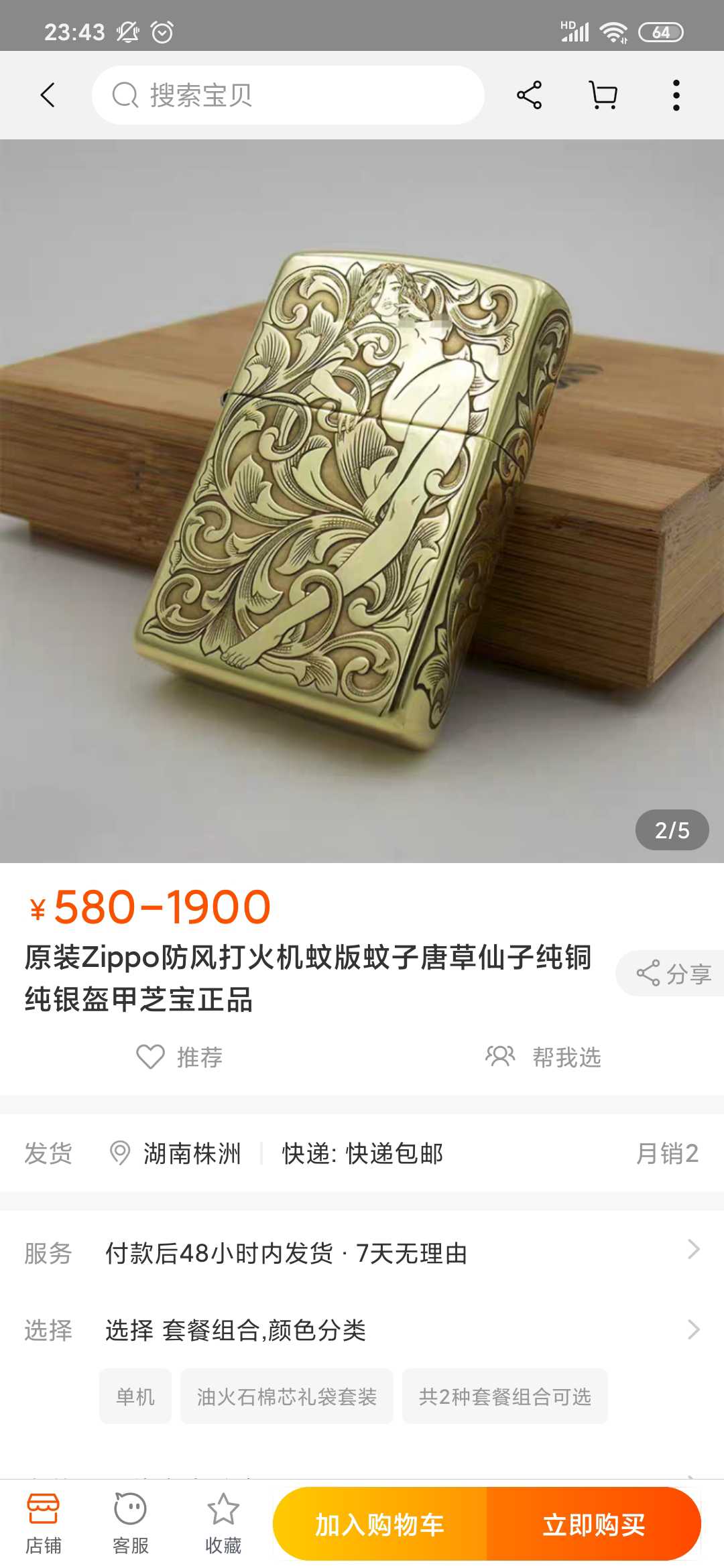Tap the 分享 button beside the title
This screenshot has width=724, height=1568.
[x=673, y=973]
